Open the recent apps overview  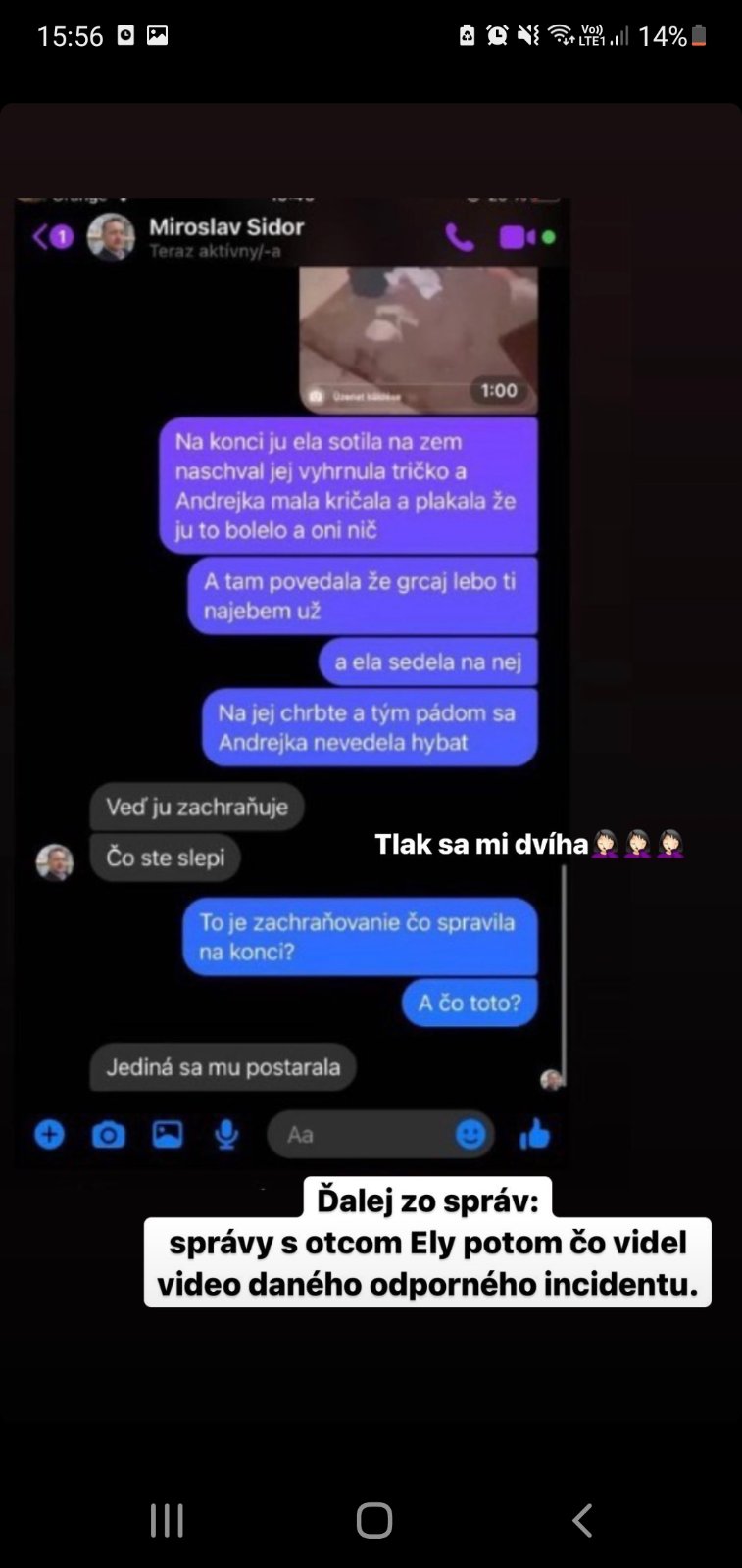click(167, 1520)
